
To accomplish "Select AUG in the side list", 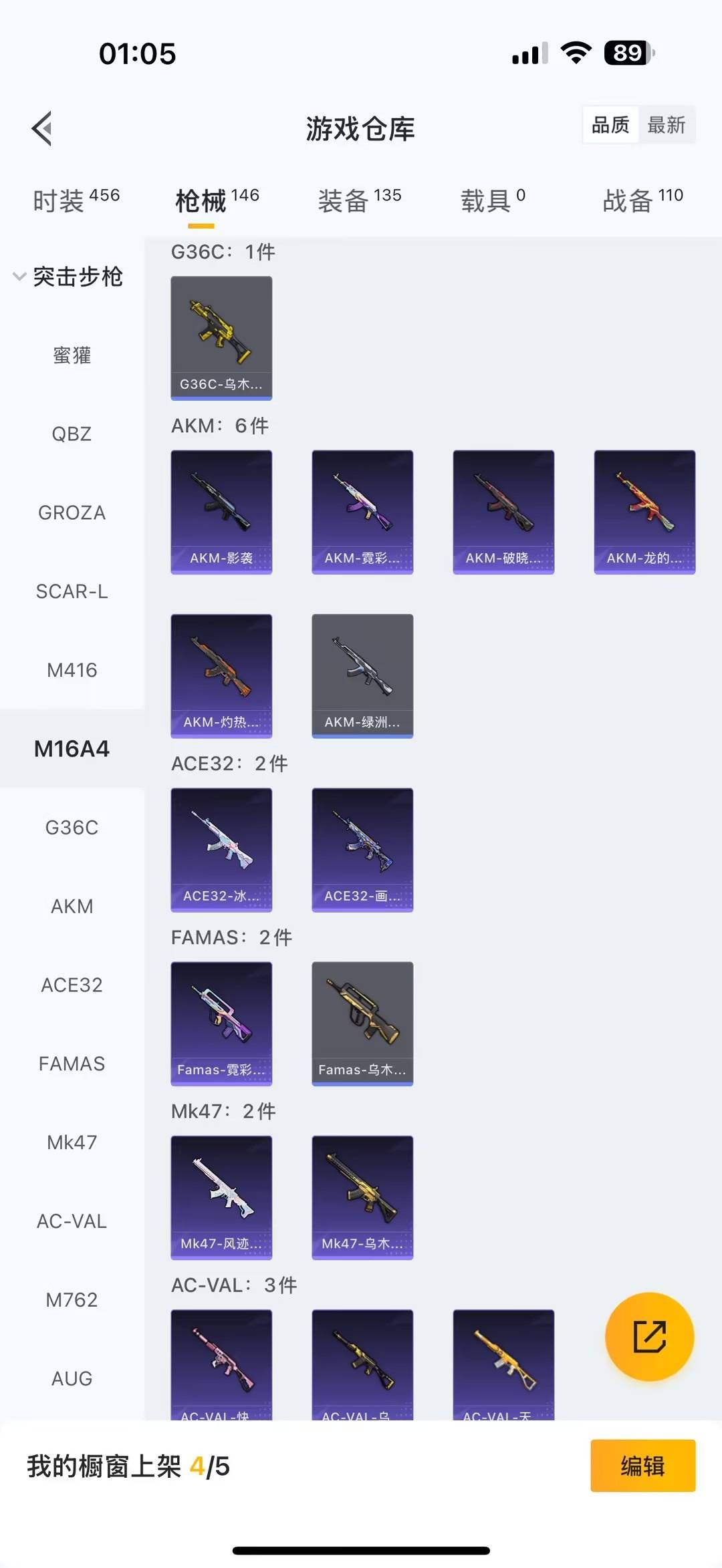I will (72, 1378).
